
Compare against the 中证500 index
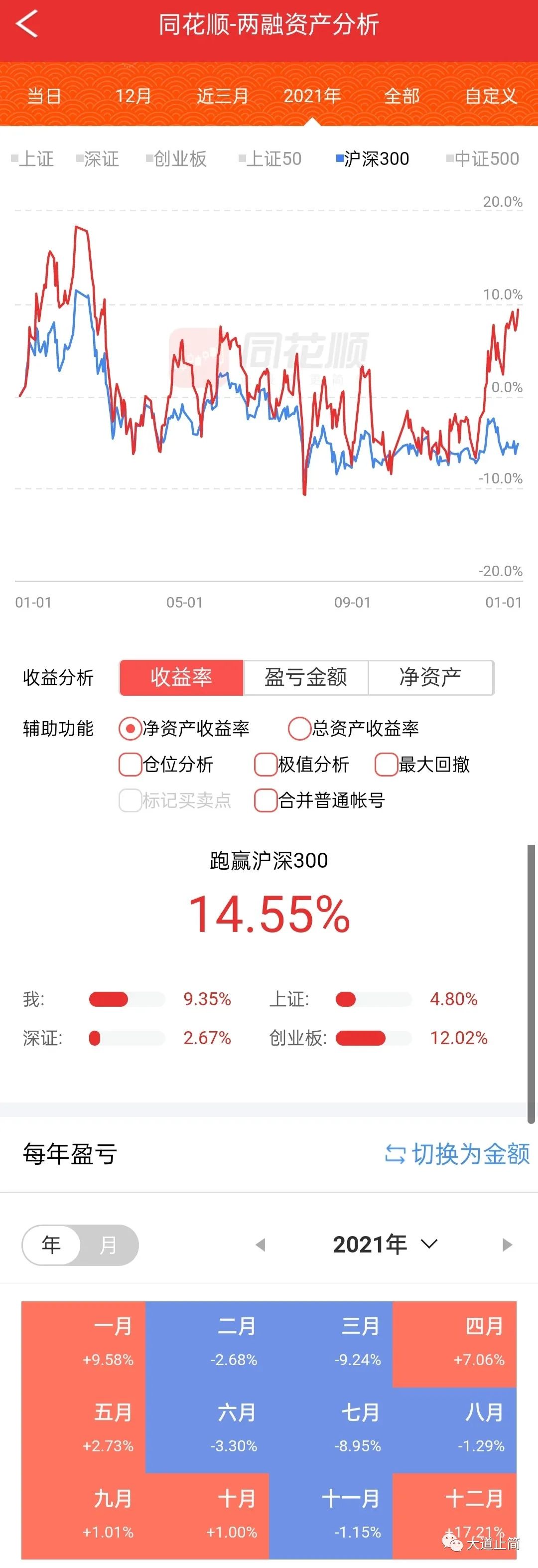point(483,159)
